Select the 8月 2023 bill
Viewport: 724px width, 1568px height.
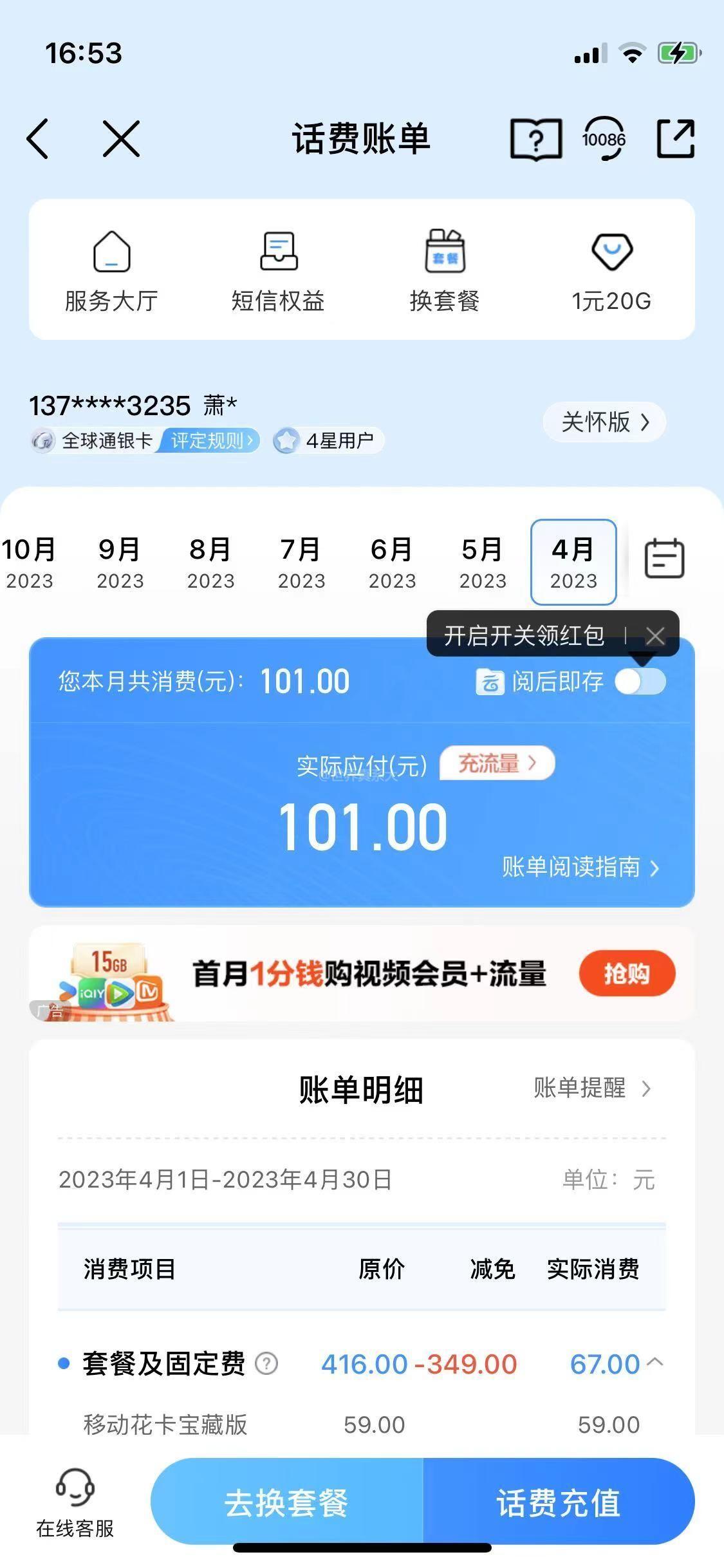[x=210, y=563]
